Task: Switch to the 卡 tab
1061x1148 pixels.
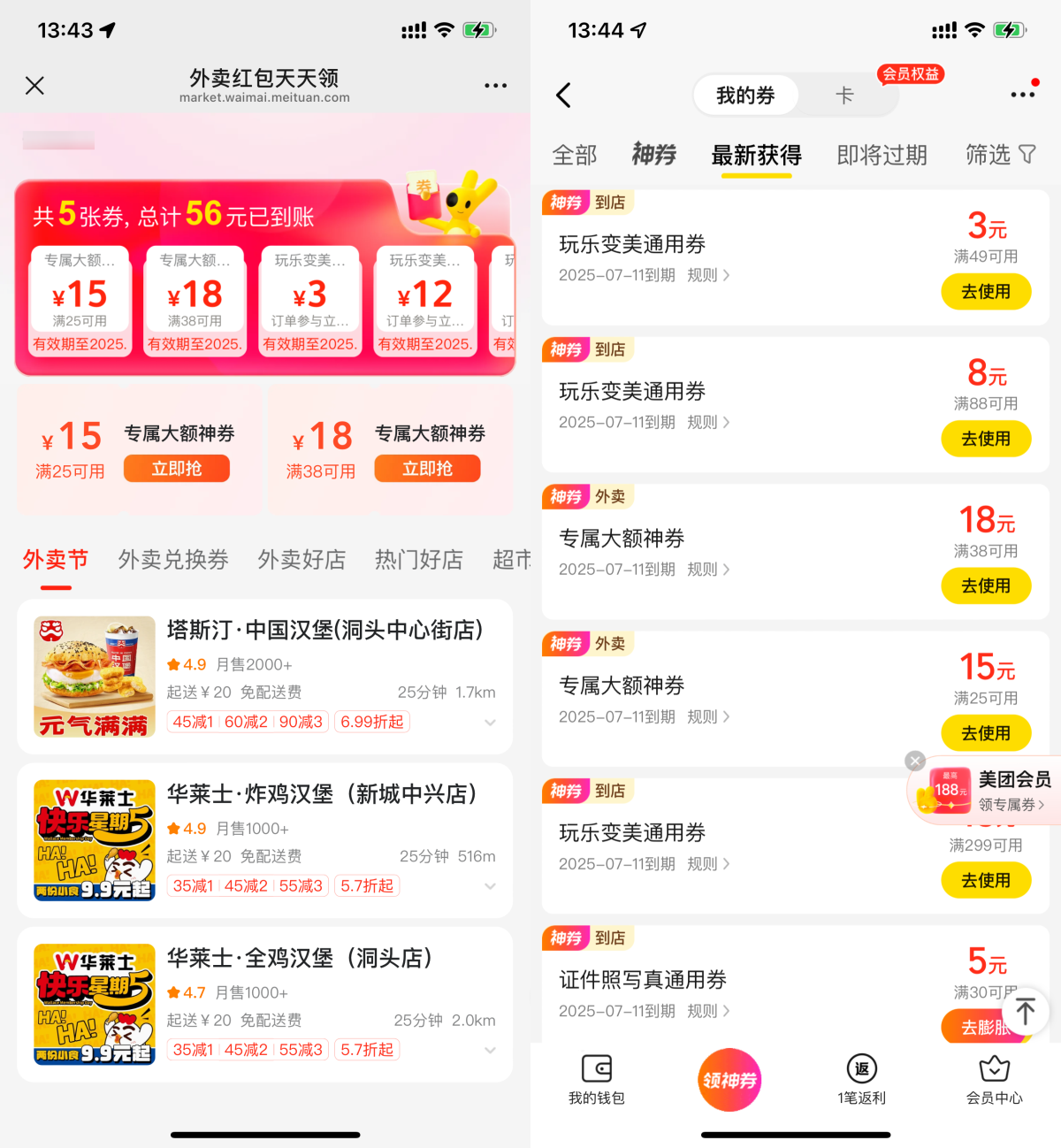Action: [x=845, y=95]
